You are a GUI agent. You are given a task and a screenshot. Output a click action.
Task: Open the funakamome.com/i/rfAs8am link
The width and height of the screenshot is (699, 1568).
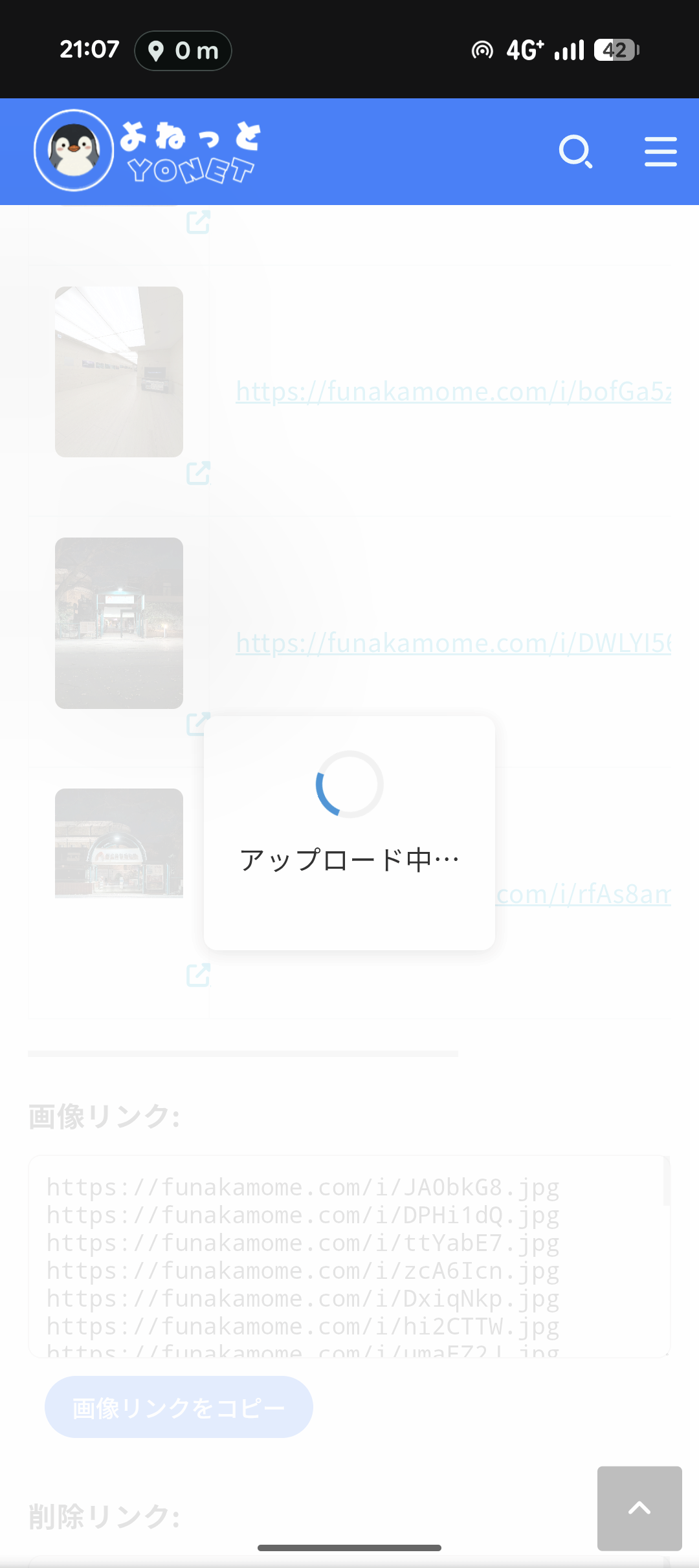[582, 894]
